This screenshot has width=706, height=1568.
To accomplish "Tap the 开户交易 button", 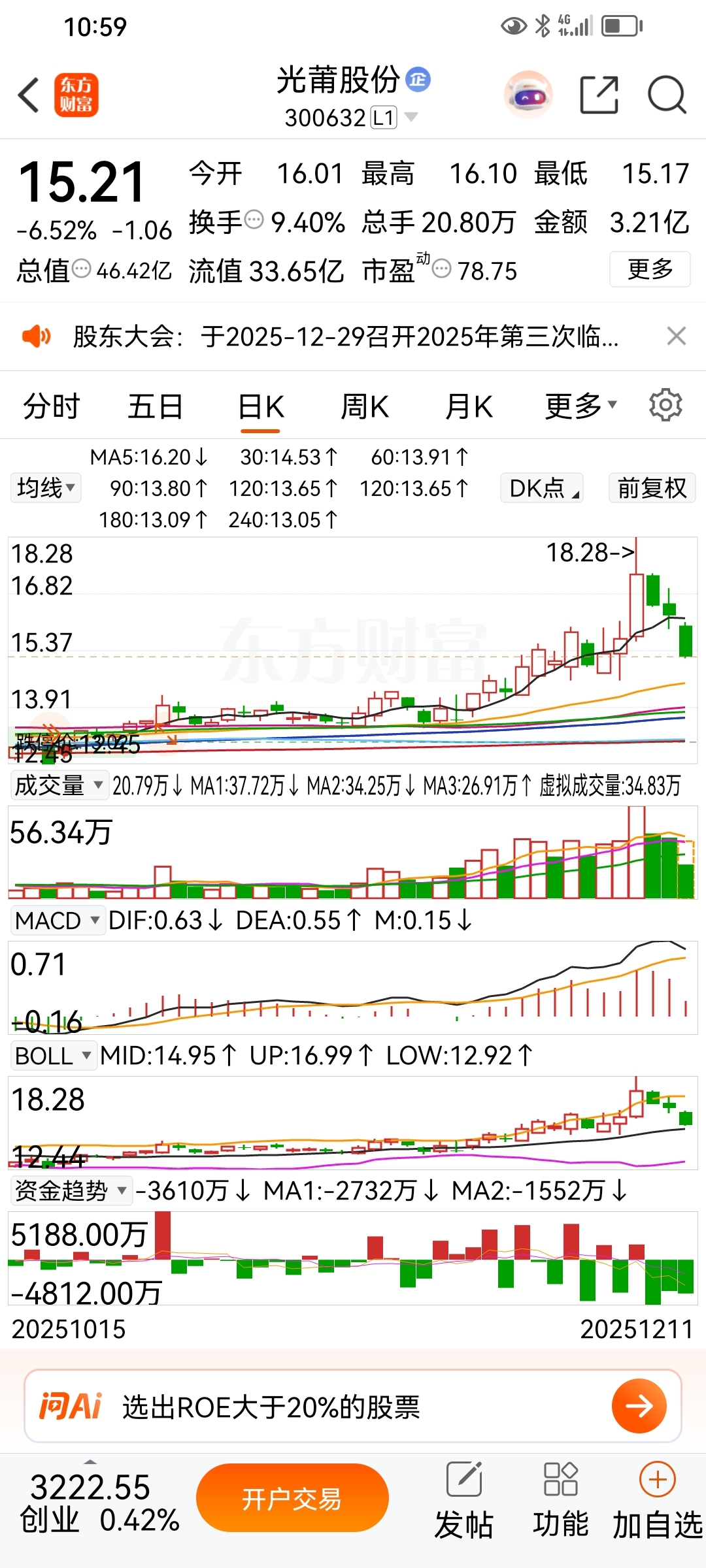I will click(x=292, y=1498).
